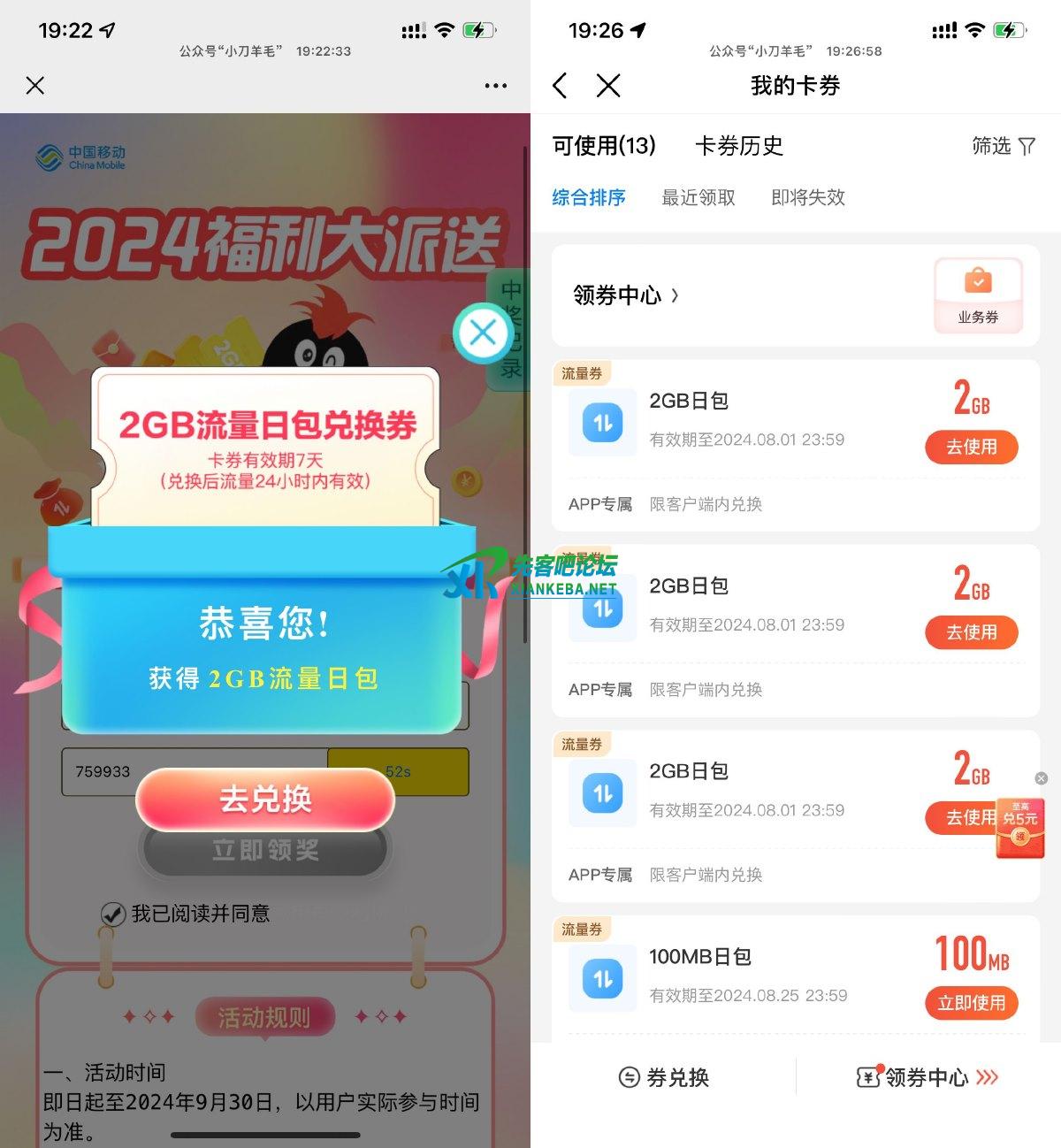Image resolution: width=1061 pixels, height=1148 pixels.
Task: Open 领券中心 at the top
Action: tap(626, 295)
